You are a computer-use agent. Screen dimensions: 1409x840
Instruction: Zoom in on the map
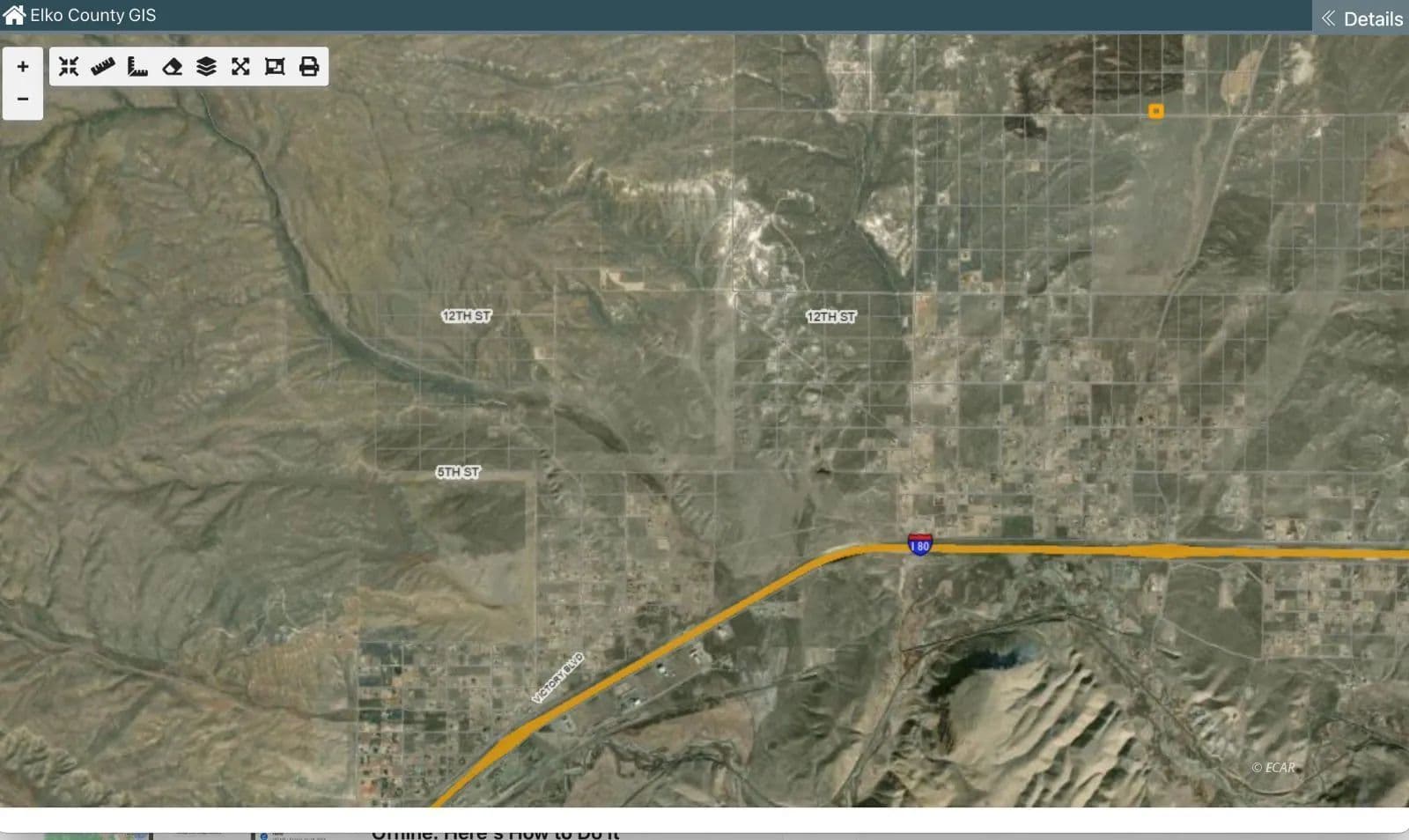[x=23, y=66]
